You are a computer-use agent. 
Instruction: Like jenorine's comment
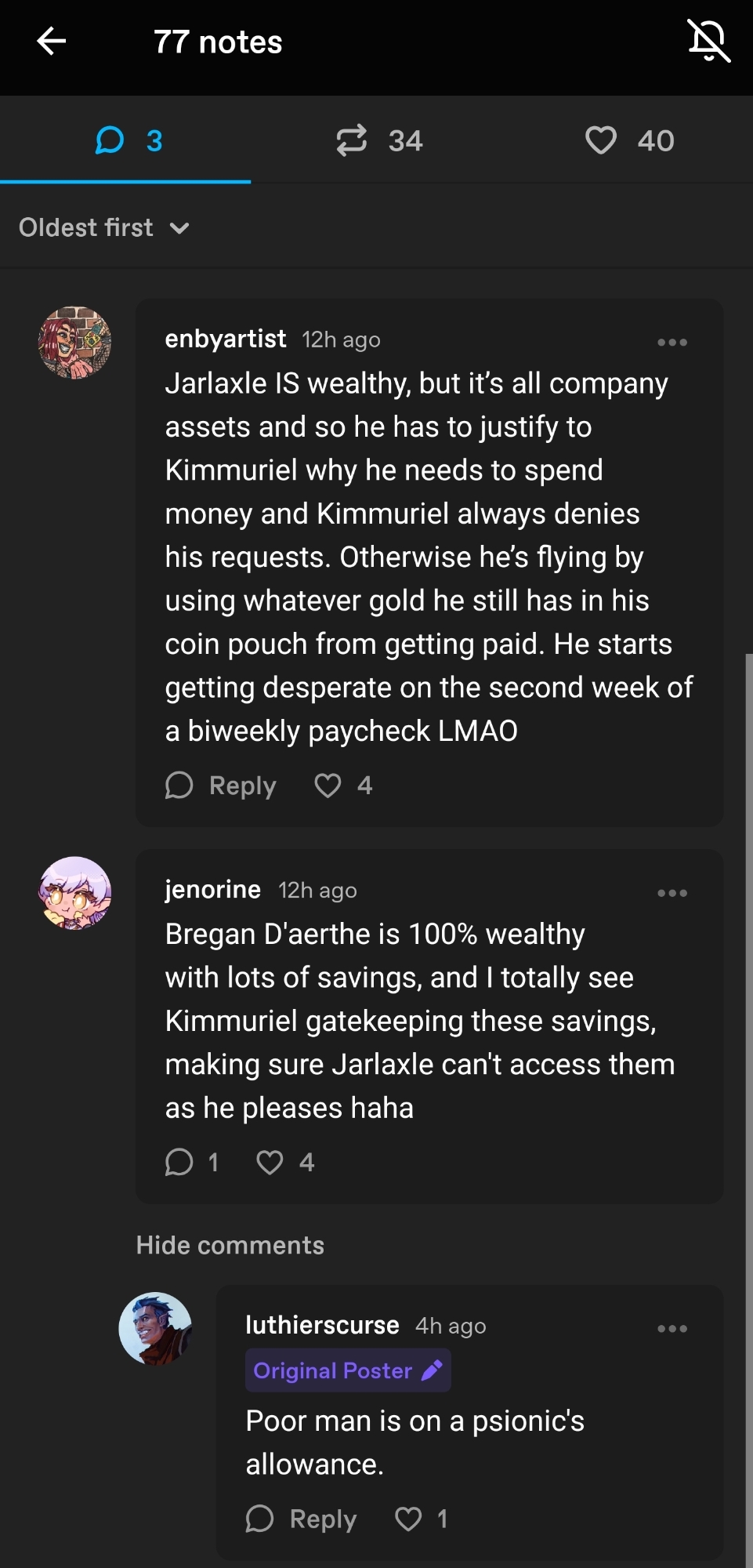pyautogui.click(x=270, y=1162)
